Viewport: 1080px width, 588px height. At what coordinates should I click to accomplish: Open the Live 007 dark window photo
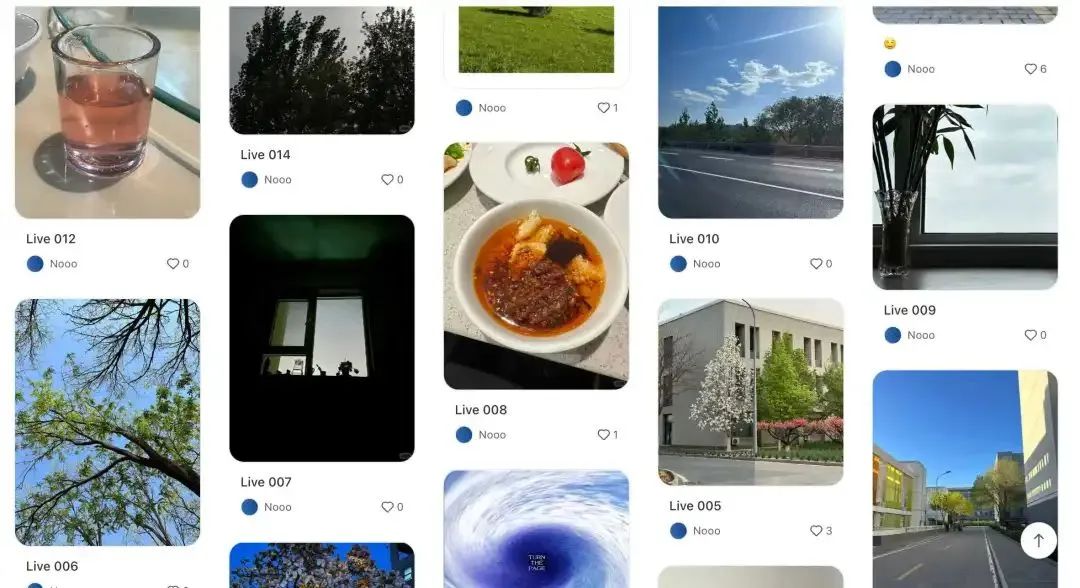[x=321, y=337]
